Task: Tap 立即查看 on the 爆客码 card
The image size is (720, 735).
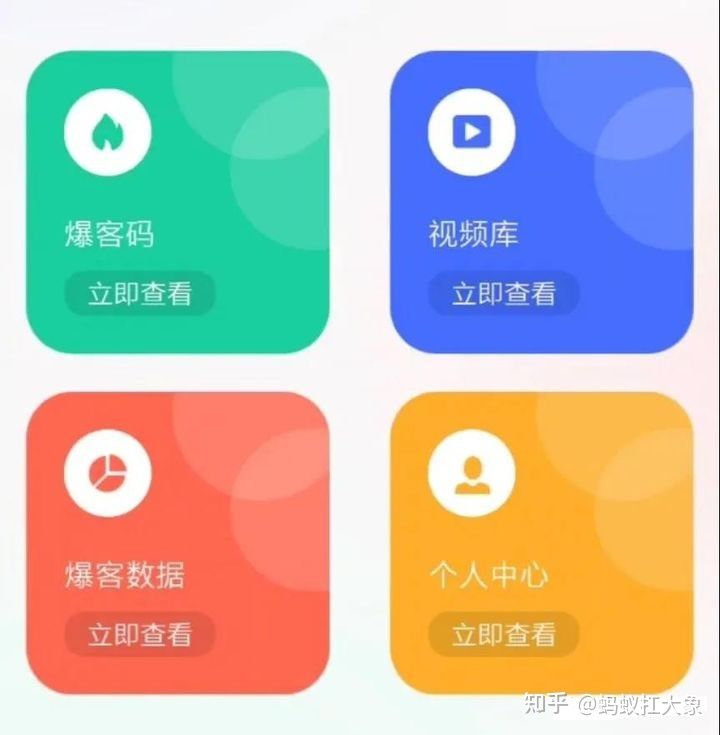Action: pos(140,294)
